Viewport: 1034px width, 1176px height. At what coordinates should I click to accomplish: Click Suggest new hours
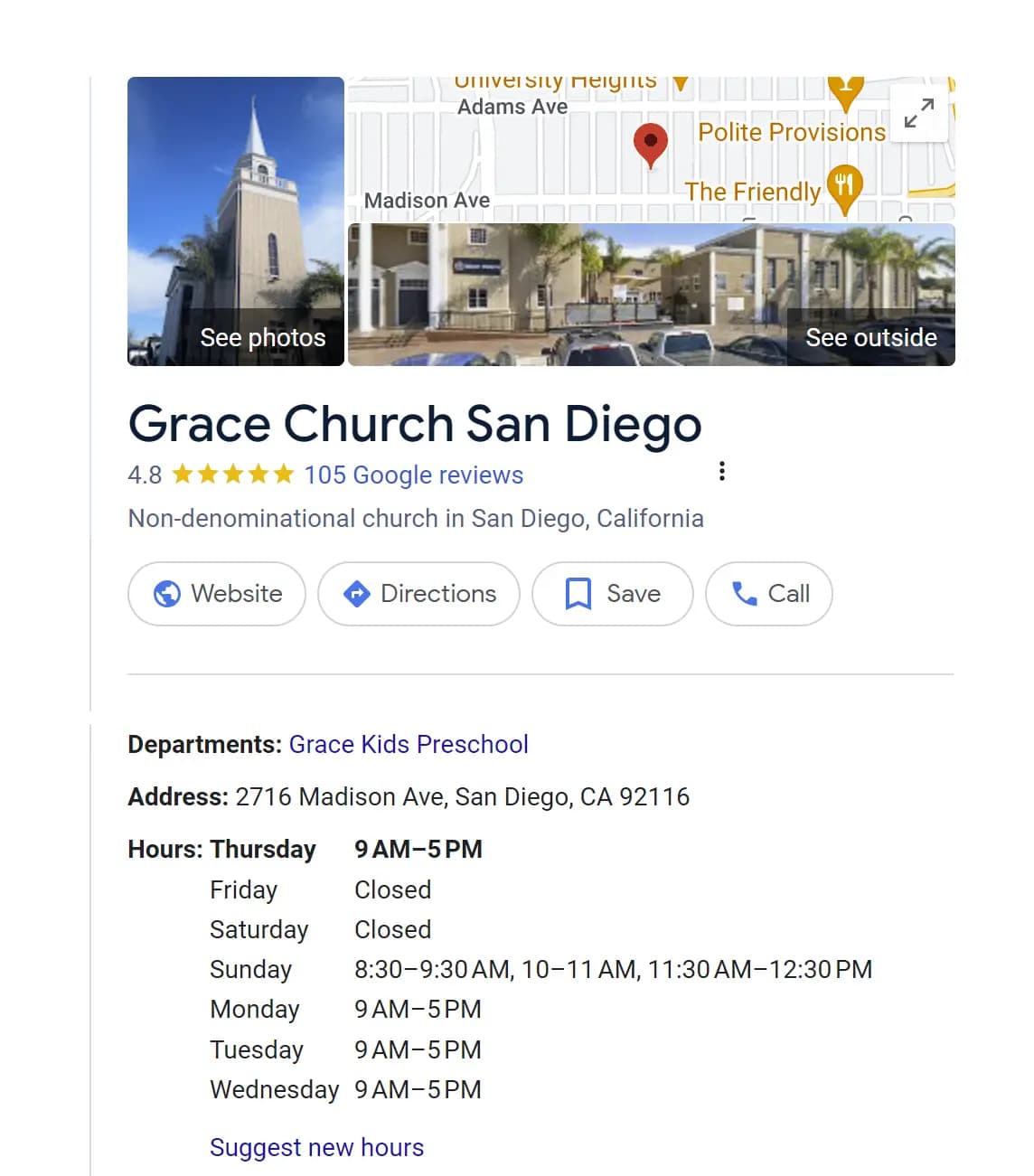click(x=316, y=1147)
